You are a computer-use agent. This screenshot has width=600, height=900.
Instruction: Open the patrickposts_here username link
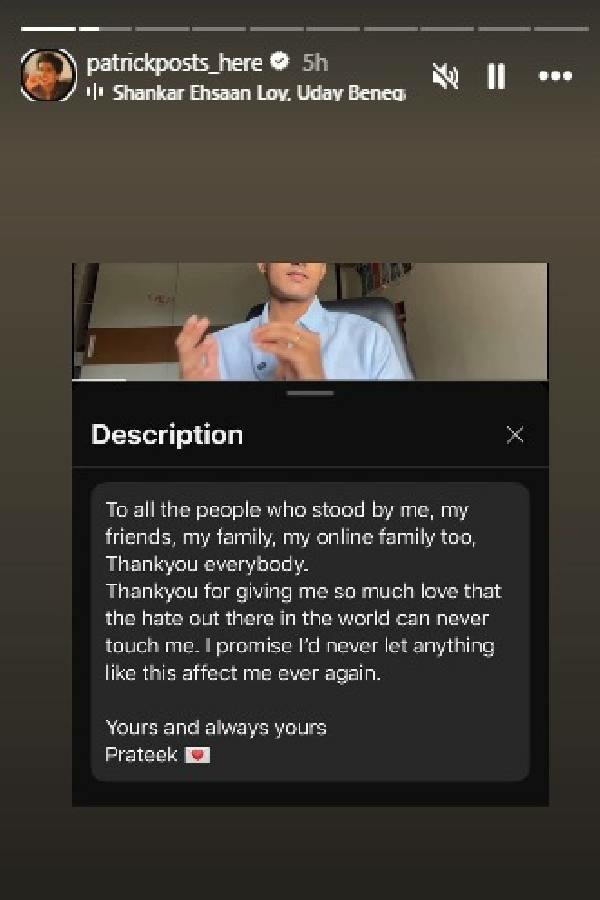tap(174, 63)
